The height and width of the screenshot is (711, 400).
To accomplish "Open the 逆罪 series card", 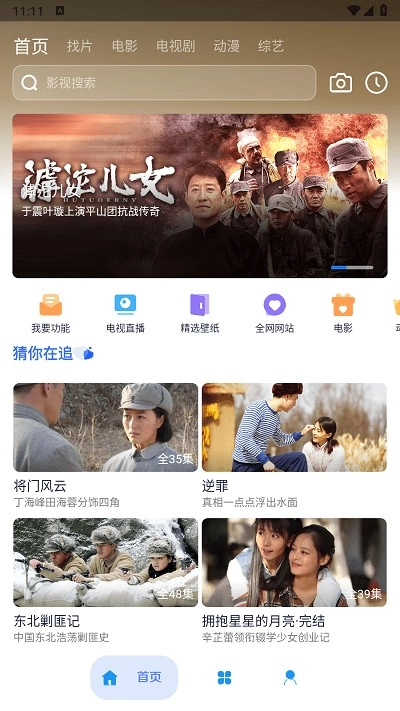I will [x=294, y=445].
